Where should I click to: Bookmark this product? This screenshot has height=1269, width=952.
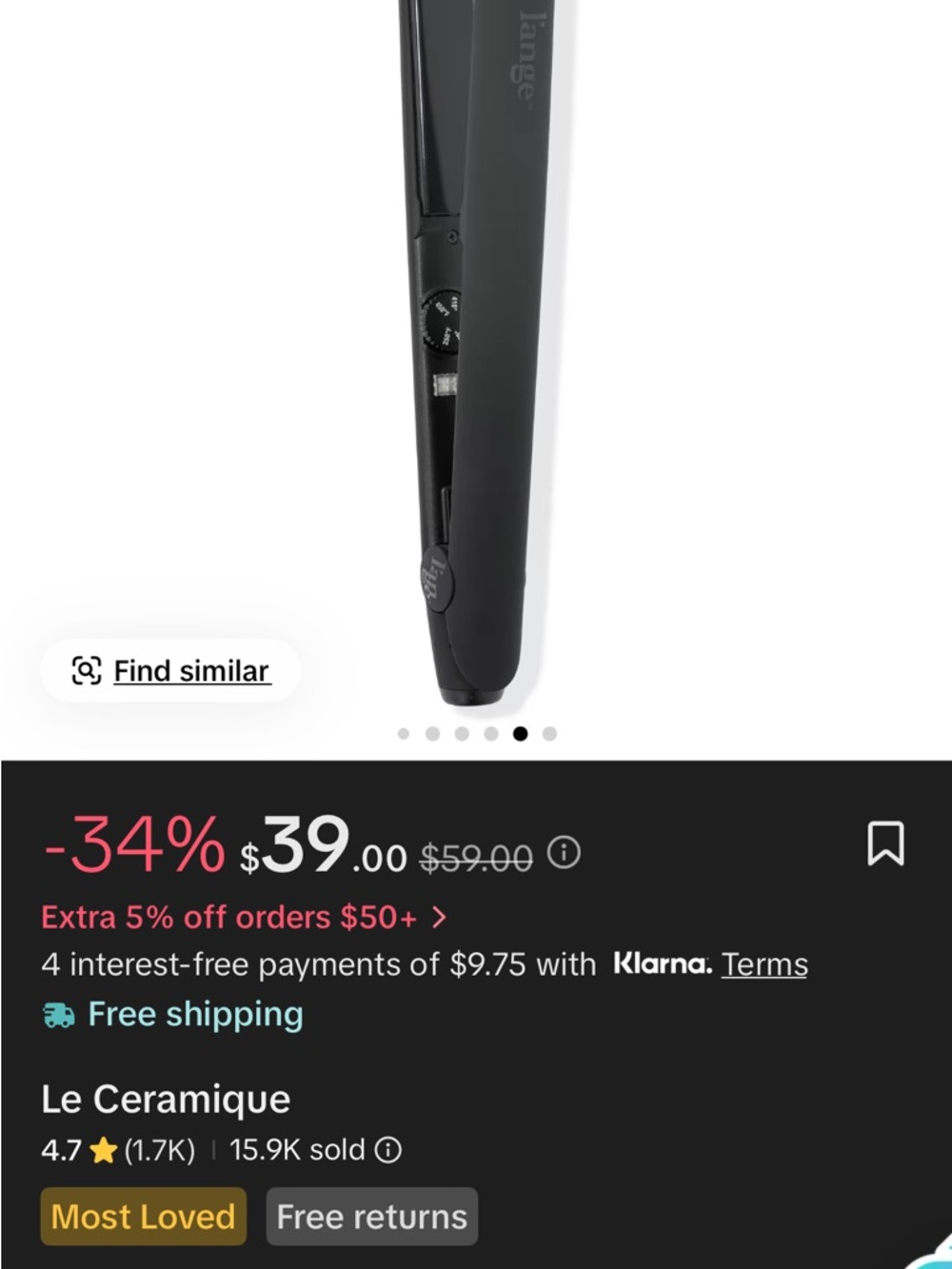point(887,845)
